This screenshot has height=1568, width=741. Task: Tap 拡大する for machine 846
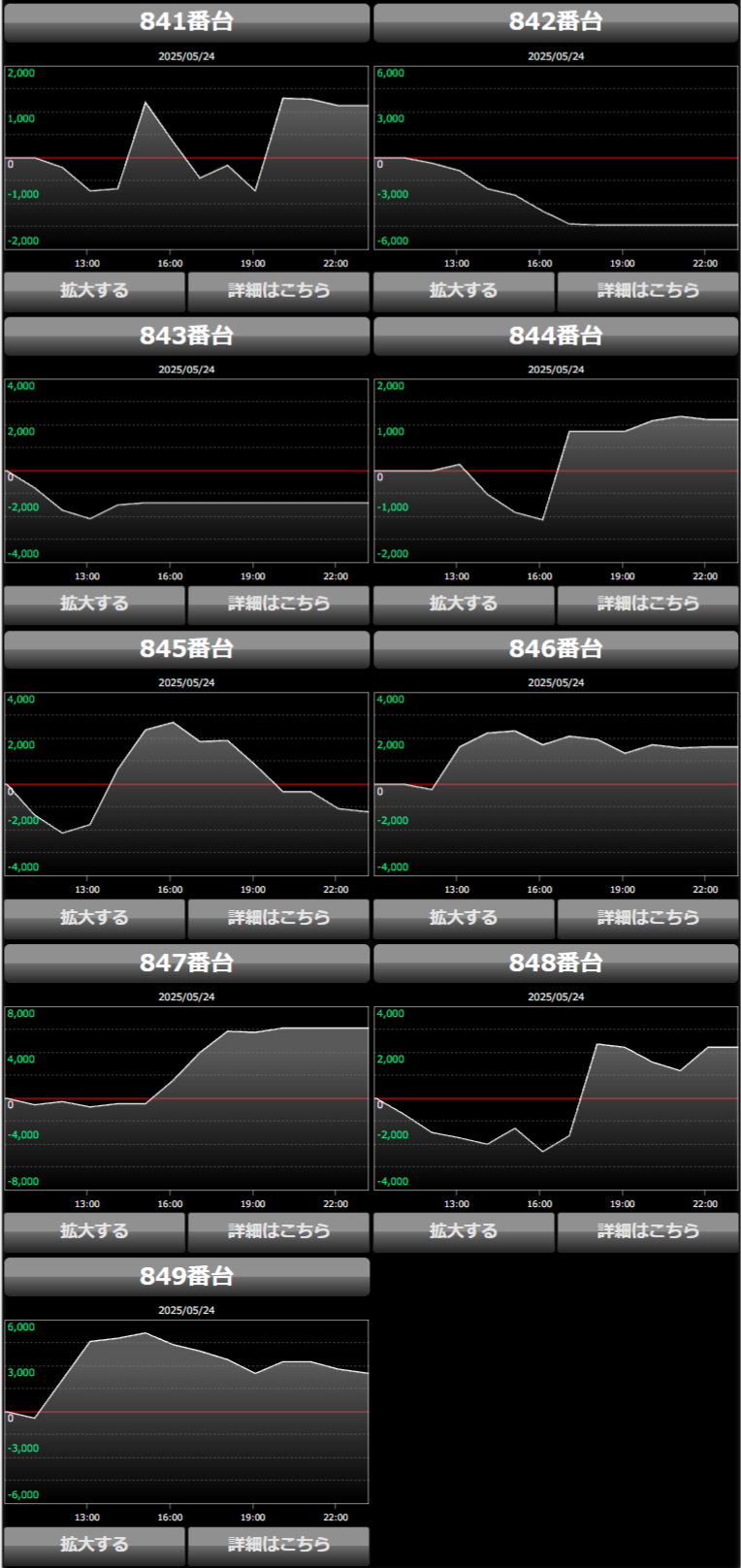(464, 917)
